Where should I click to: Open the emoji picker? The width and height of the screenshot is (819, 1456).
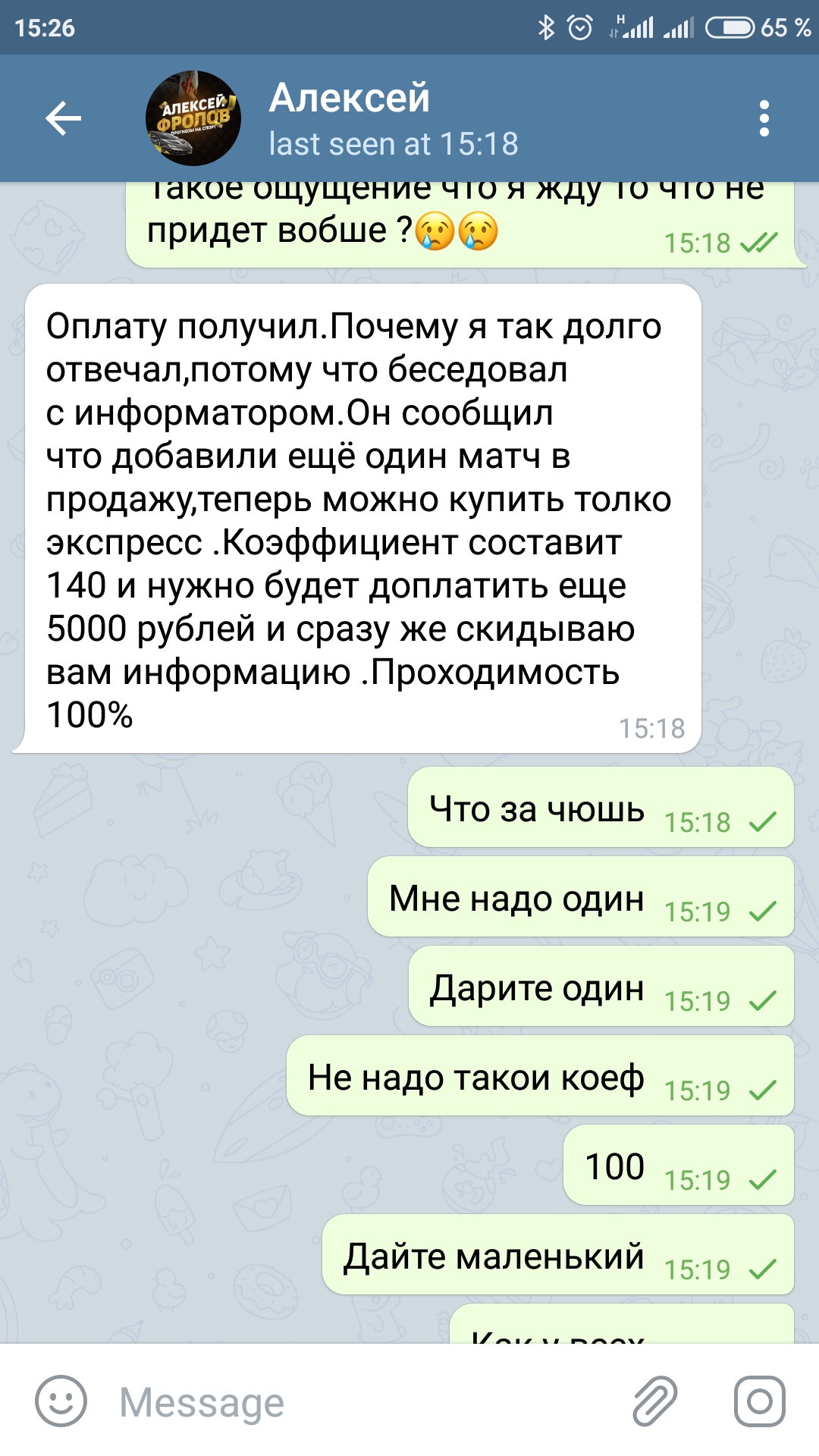click(61, 1401)
